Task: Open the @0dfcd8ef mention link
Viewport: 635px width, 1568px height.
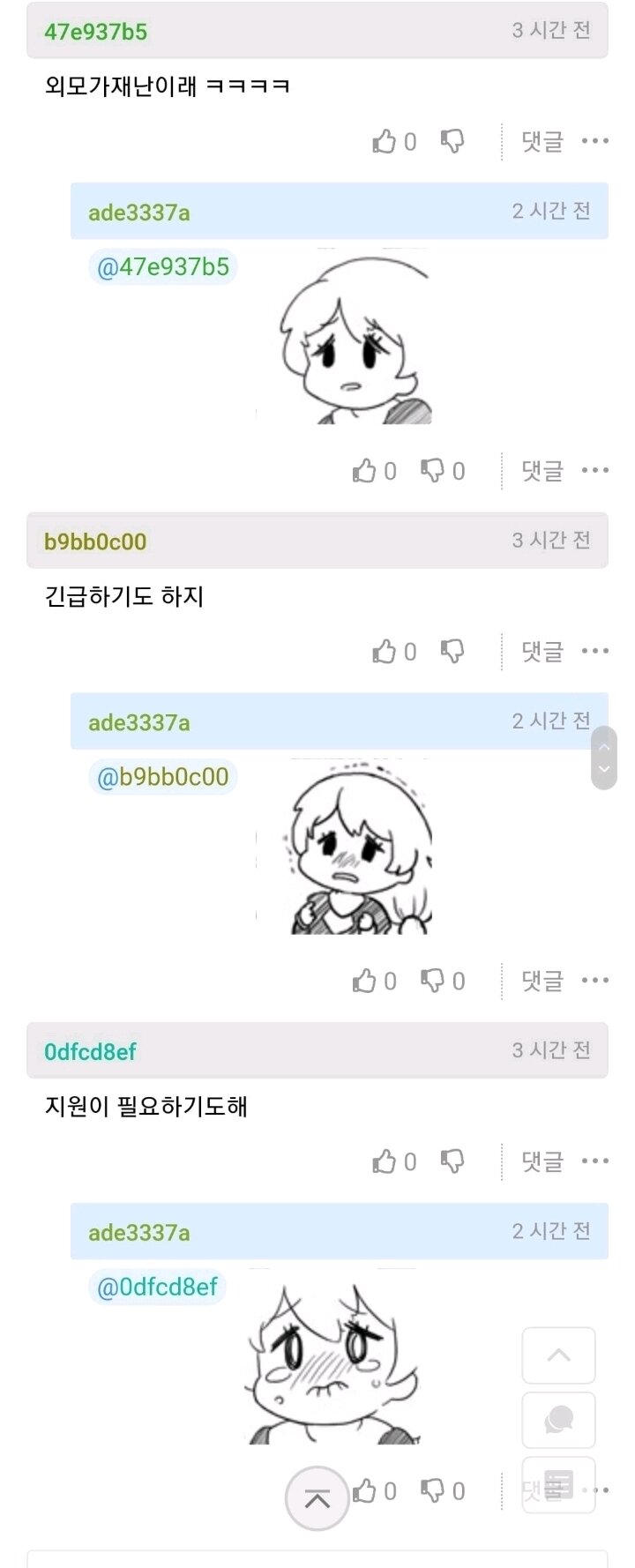Action: pos(158,1288)
